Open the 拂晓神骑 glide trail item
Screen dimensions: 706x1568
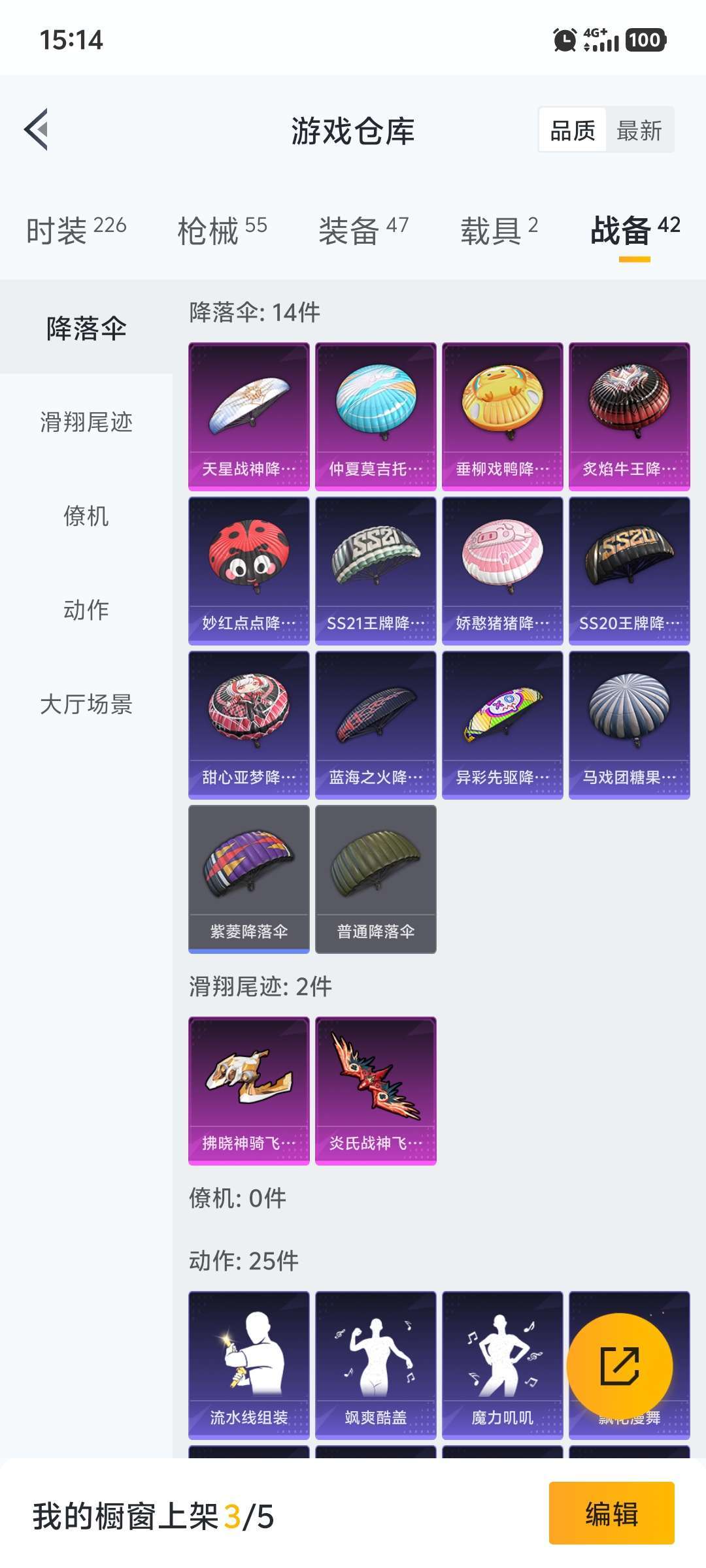pos(249,1091)
